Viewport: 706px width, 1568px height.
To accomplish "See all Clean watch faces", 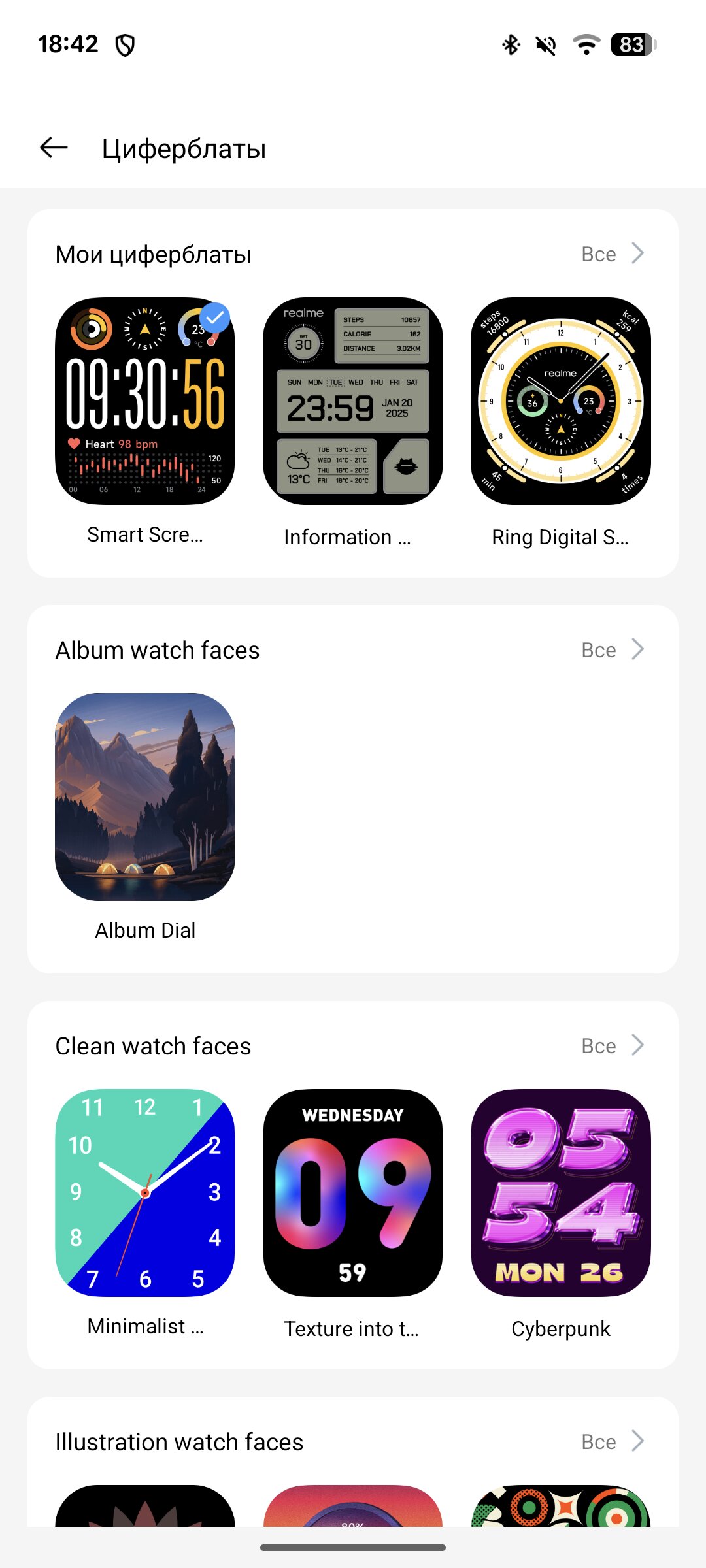I will click(613, 1045).
